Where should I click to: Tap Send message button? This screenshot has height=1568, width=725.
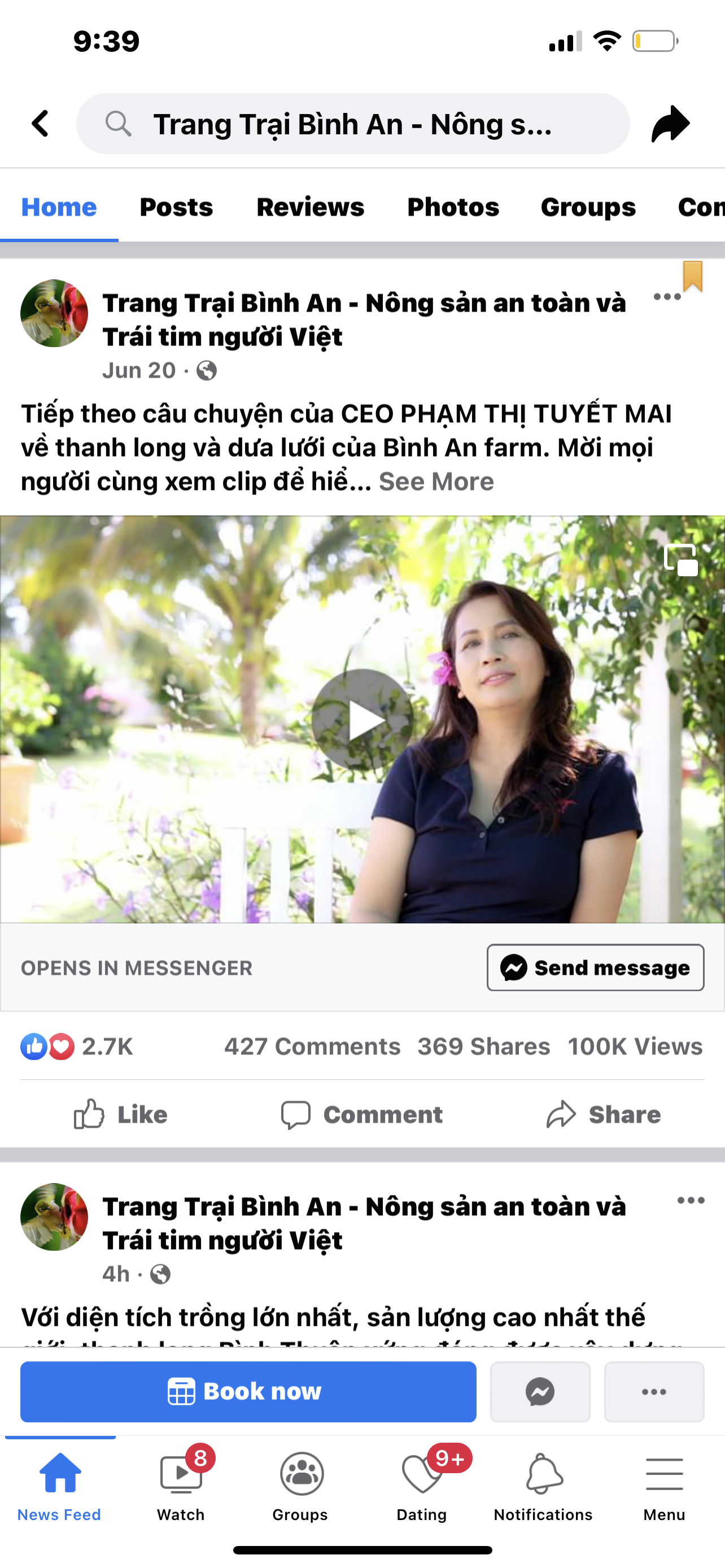(595, 967)
